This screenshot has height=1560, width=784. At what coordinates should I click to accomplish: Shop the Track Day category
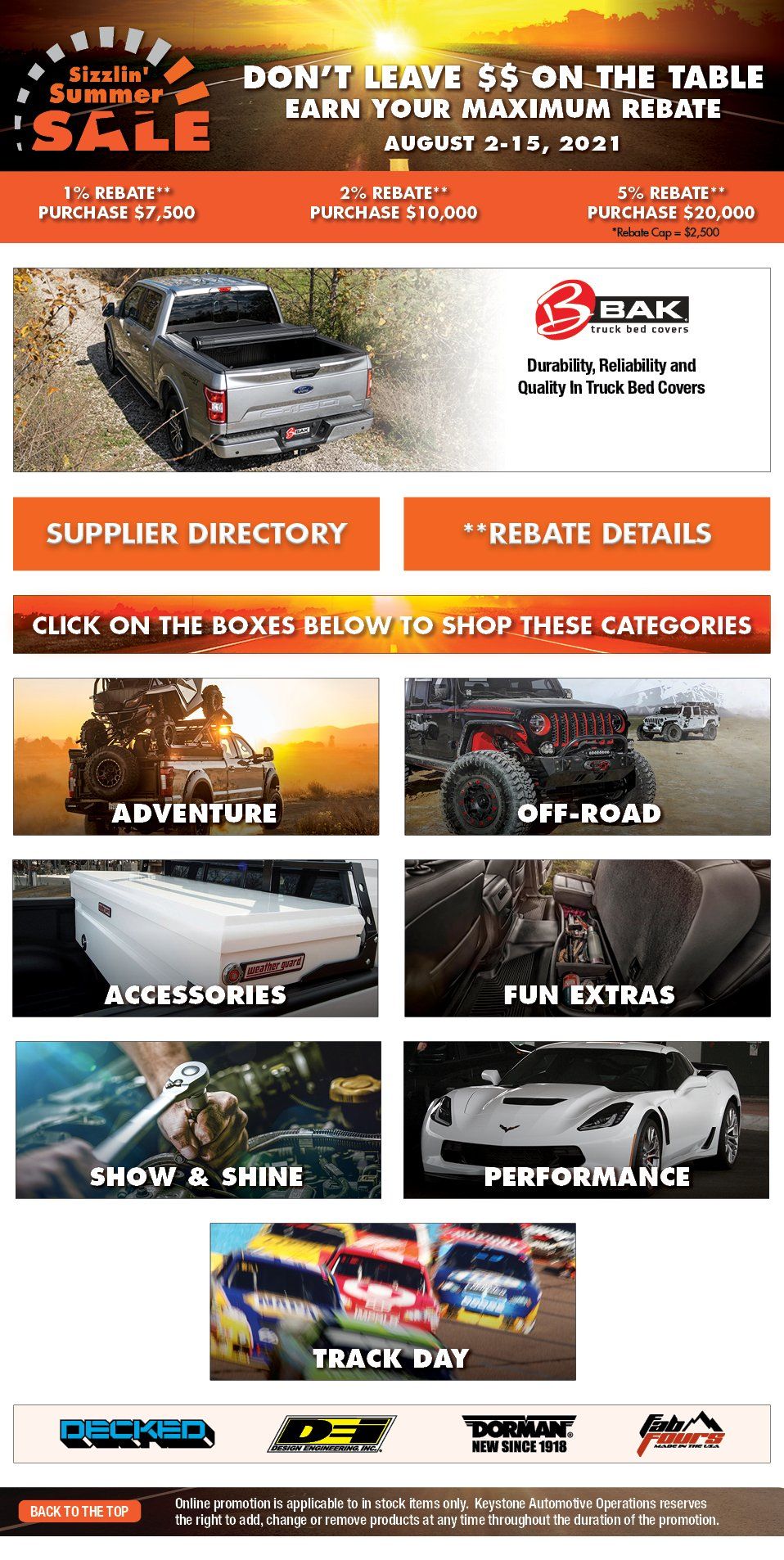point(393,1301)
